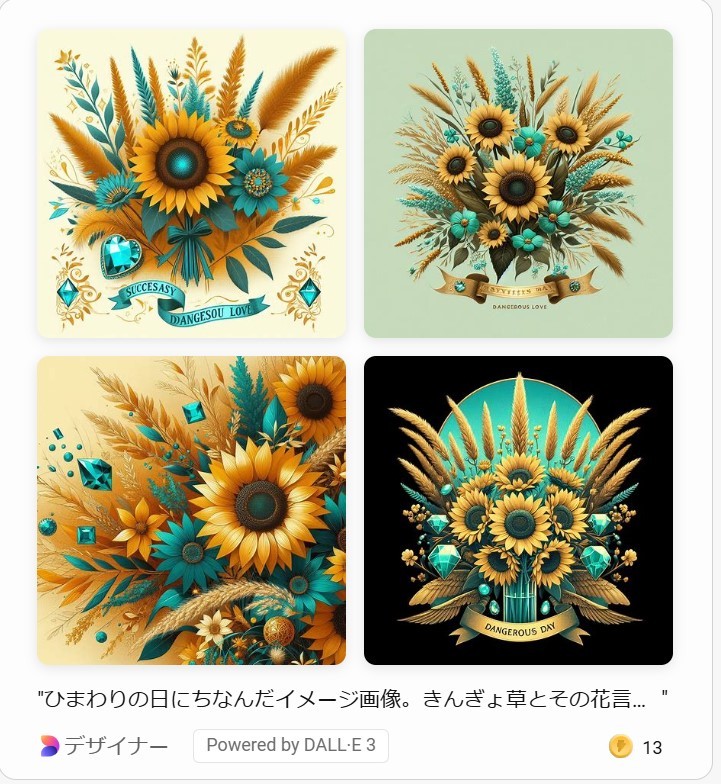Open the black-background Dangerous Day sunflower image

tap(518, 510)
